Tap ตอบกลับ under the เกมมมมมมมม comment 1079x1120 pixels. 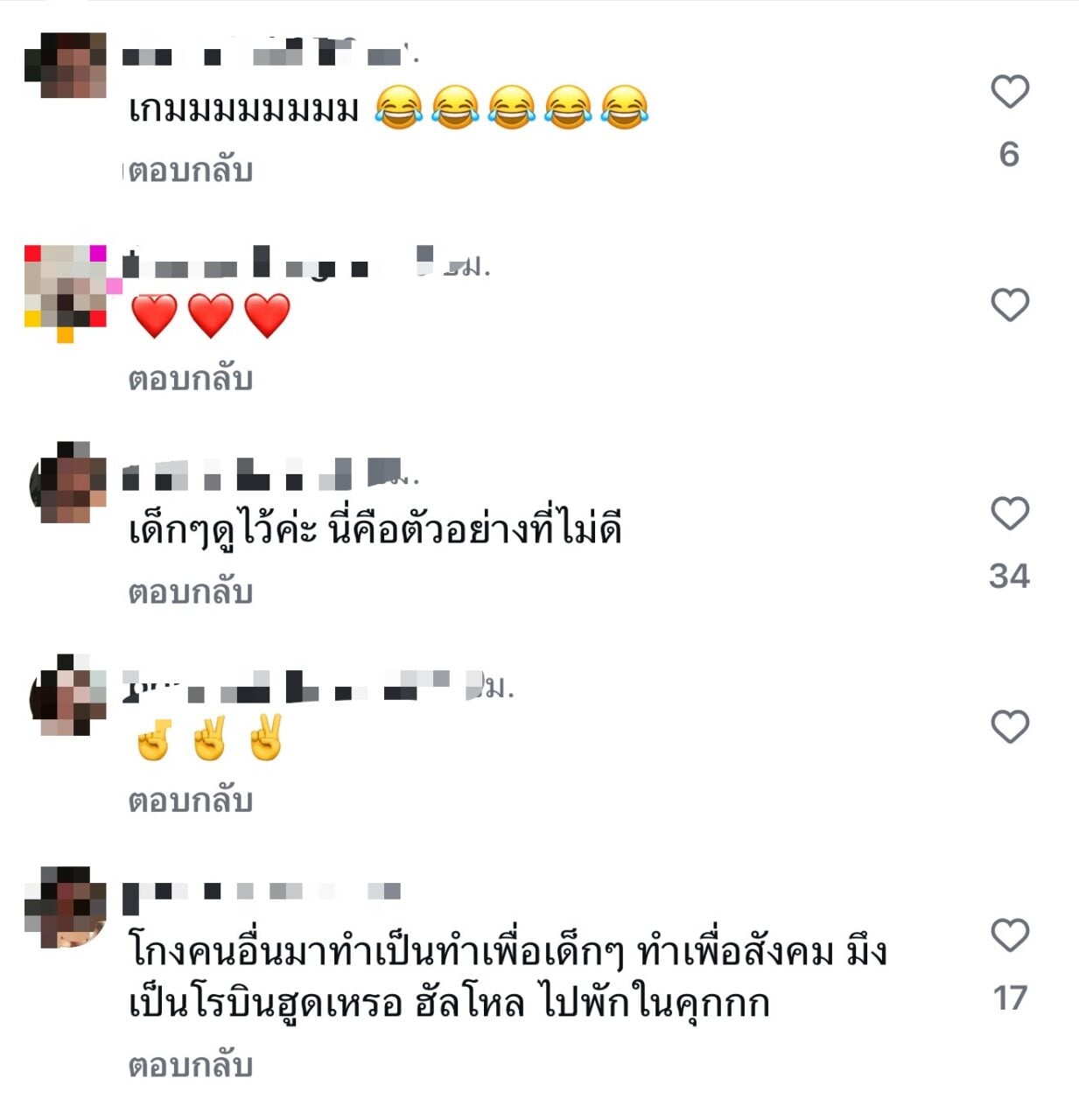[x=191, y=170]
